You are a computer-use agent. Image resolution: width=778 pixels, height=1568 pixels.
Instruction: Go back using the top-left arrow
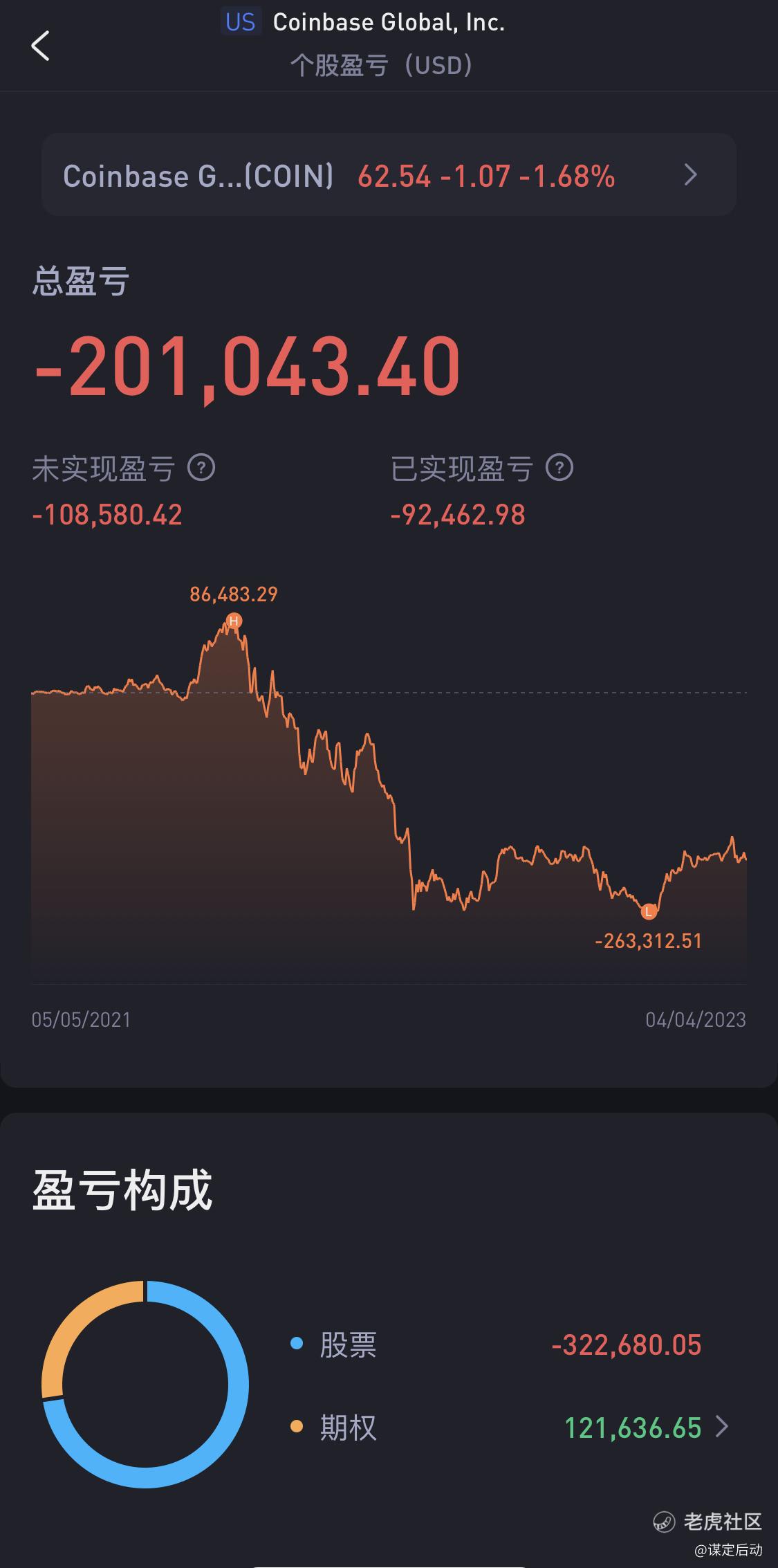pyautogui.click(x=40, y=46)
